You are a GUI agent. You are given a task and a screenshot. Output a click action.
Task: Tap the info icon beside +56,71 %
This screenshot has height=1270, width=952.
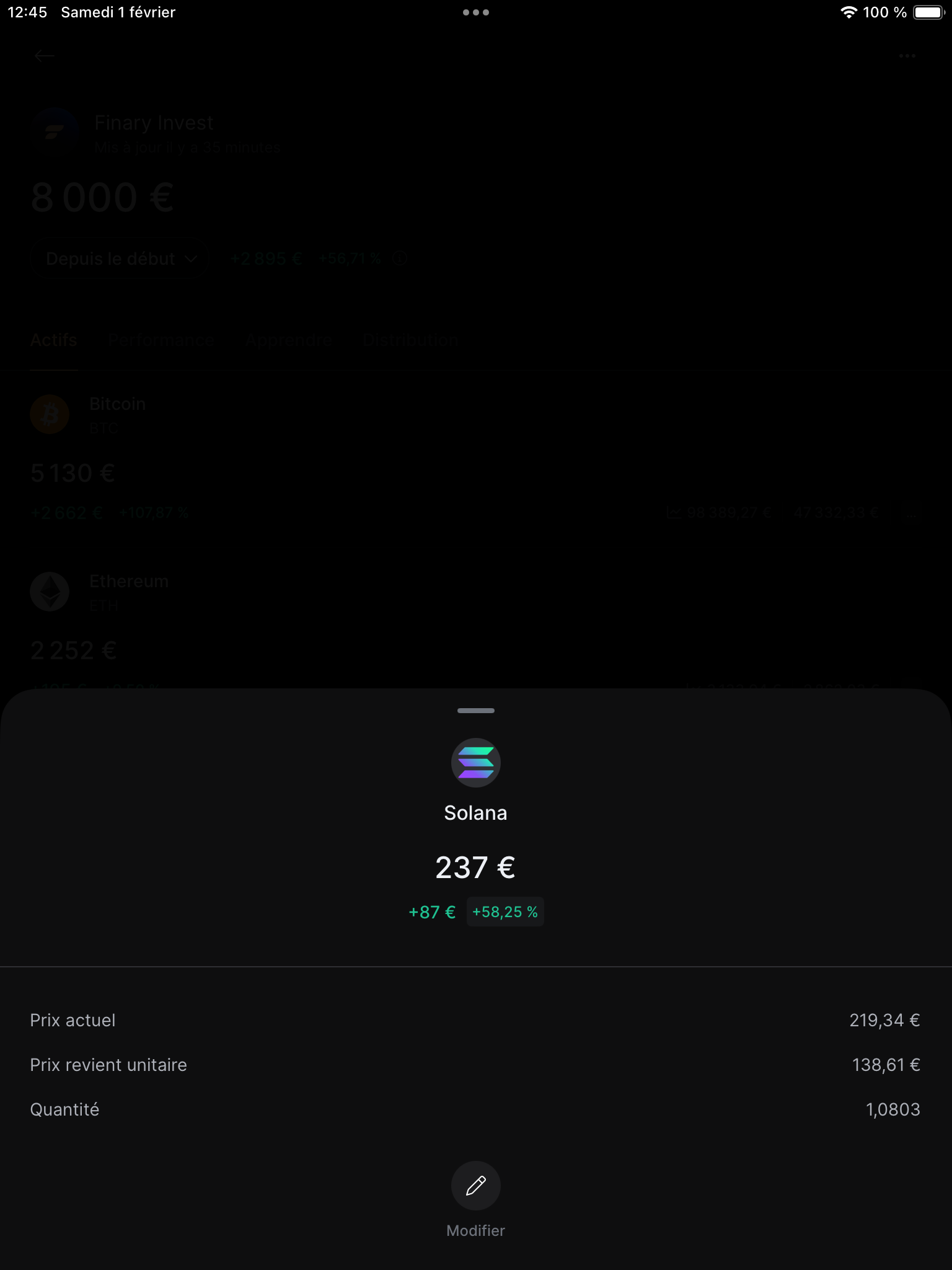pos(399,259)
